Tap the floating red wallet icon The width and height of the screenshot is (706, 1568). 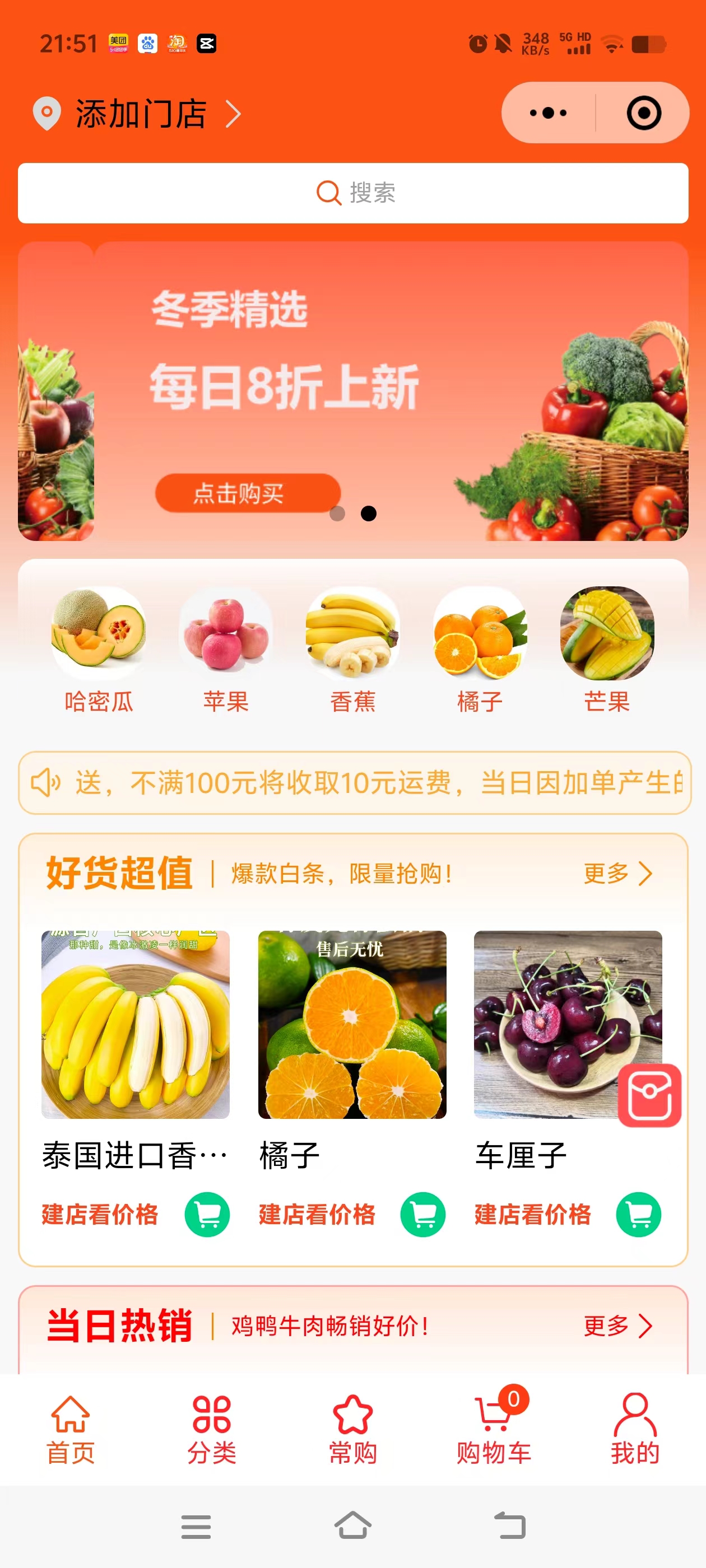pos(649,1096)
